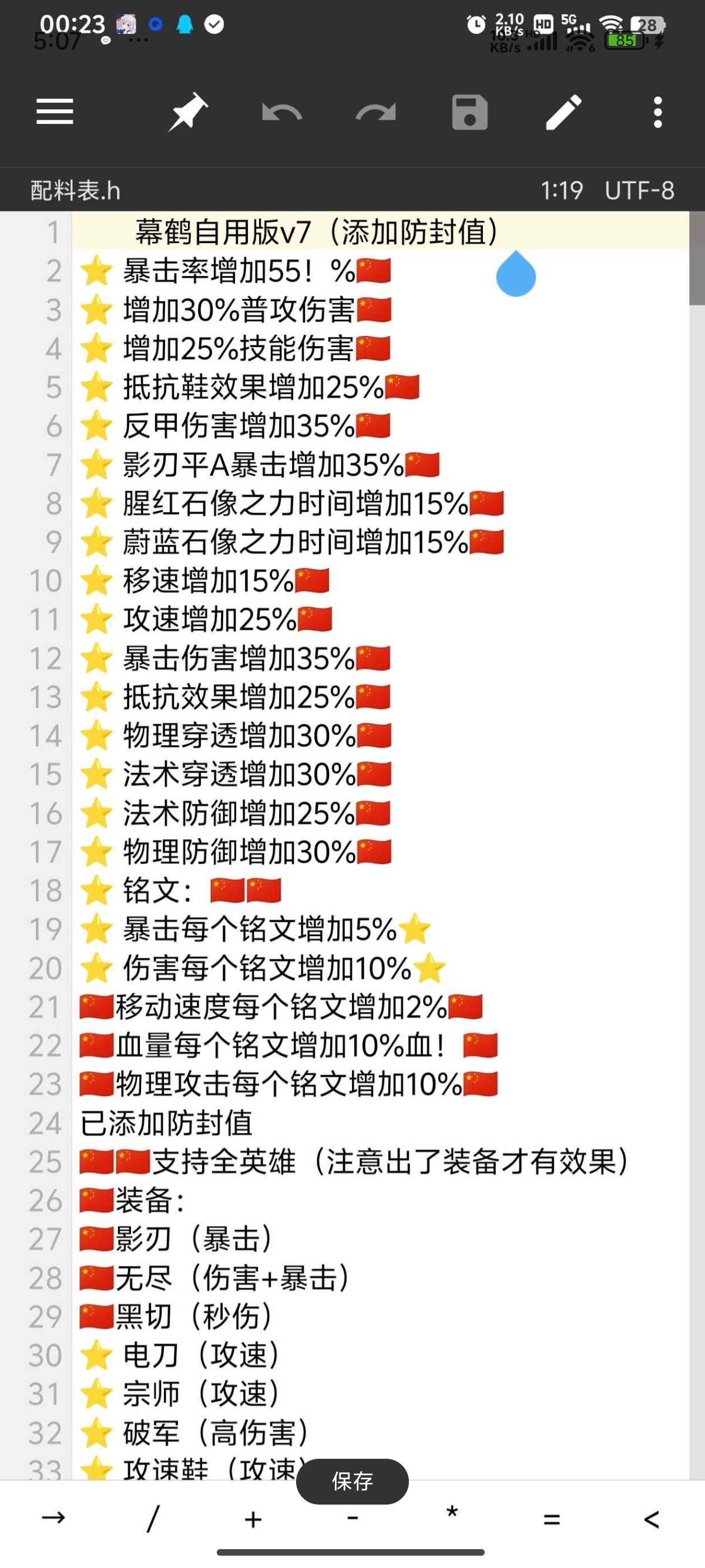Insert a tab with the arrow key
Viewport: 705px width, 1568px height.
[53, 1518]
